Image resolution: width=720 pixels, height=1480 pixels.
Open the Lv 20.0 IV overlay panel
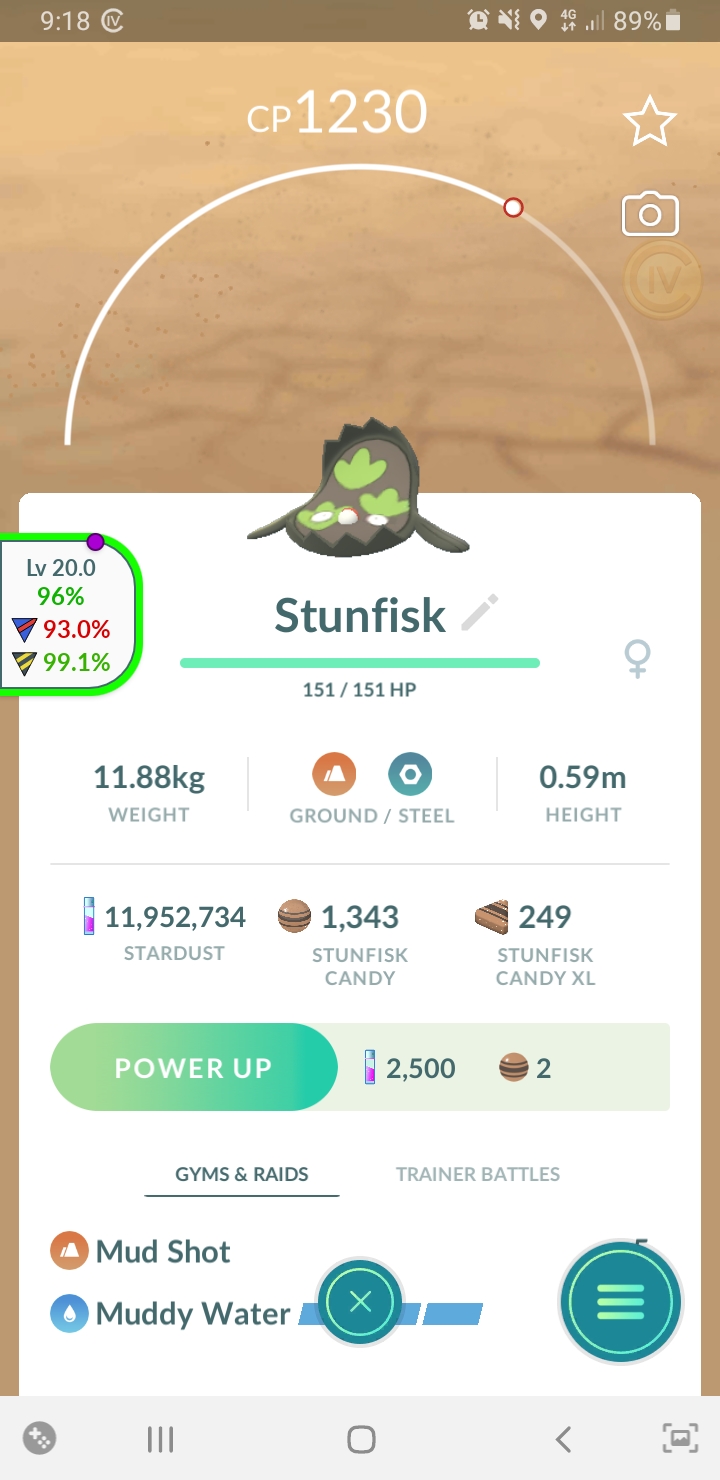70,615
